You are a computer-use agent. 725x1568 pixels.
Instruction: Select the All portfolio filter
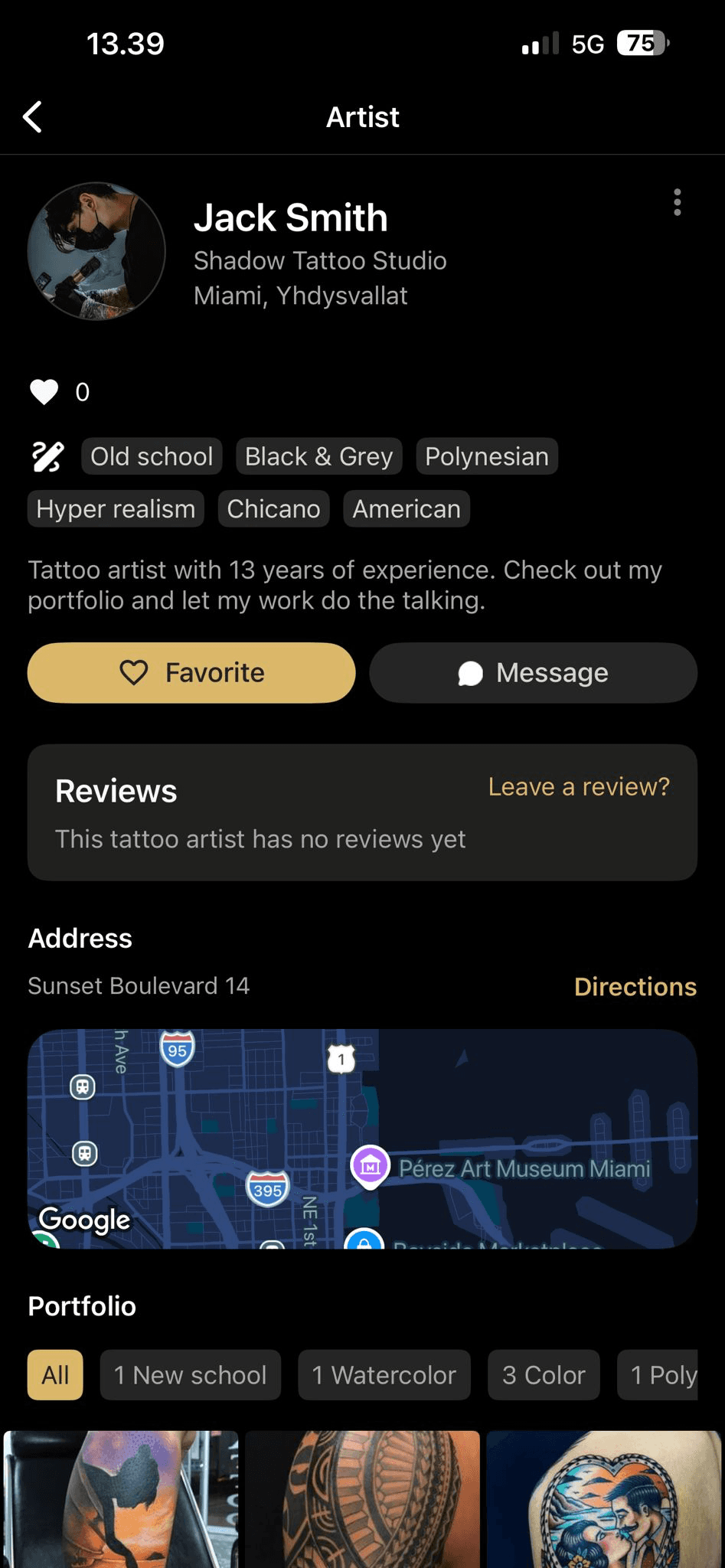tap(55, 1375)
